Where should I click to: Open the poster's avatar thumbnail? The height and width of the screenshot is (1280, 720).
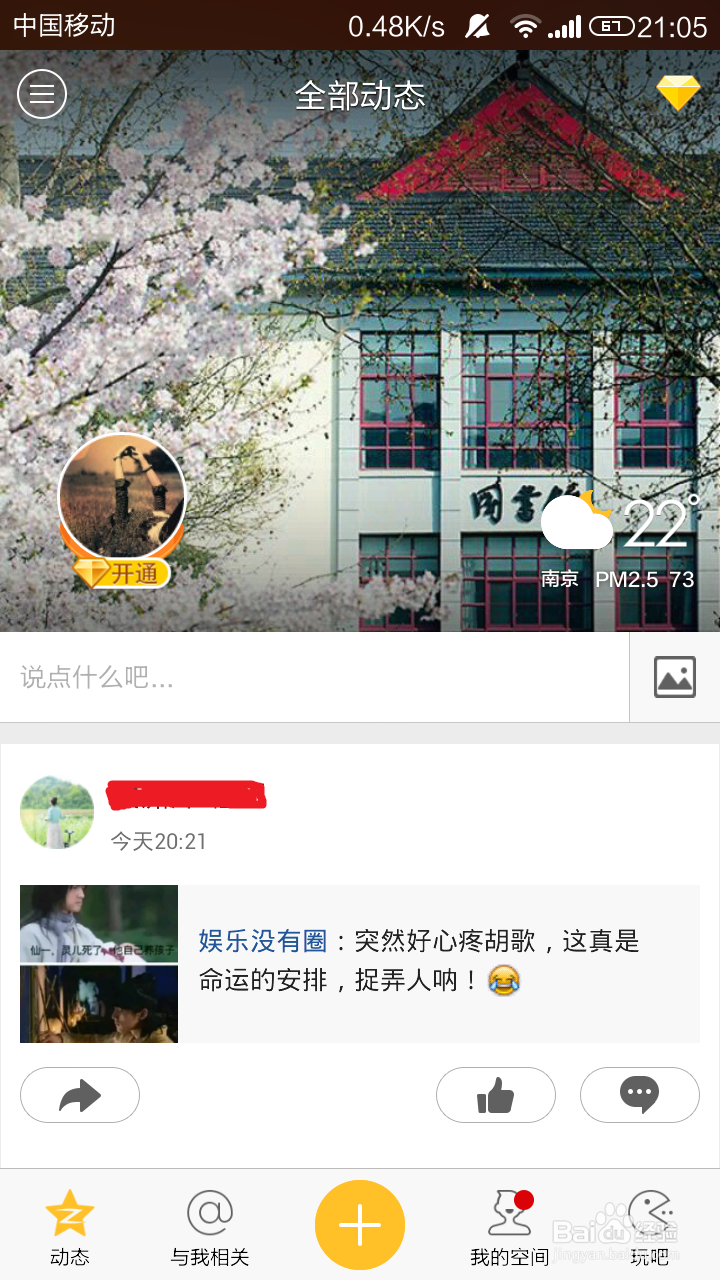pos(57,812)
